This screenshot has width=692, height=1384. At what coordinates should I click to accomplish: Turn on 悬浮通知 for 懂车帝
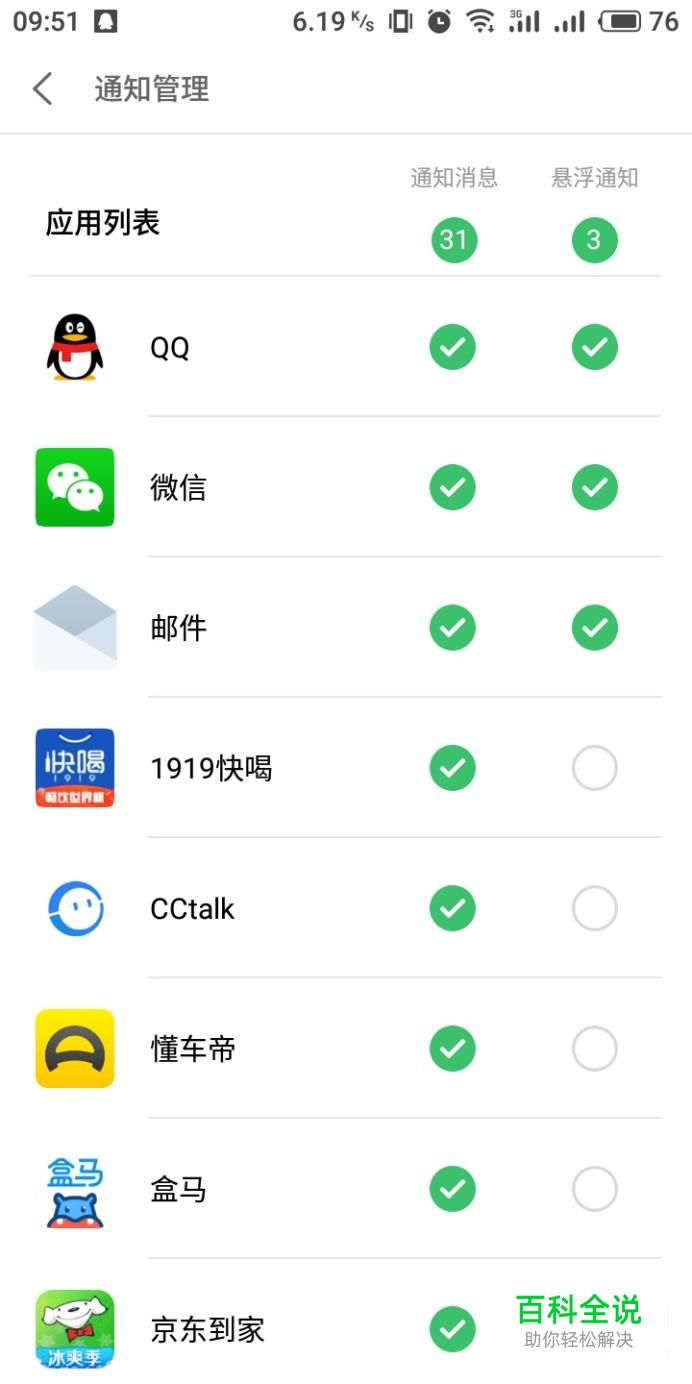pos(595,1049)
